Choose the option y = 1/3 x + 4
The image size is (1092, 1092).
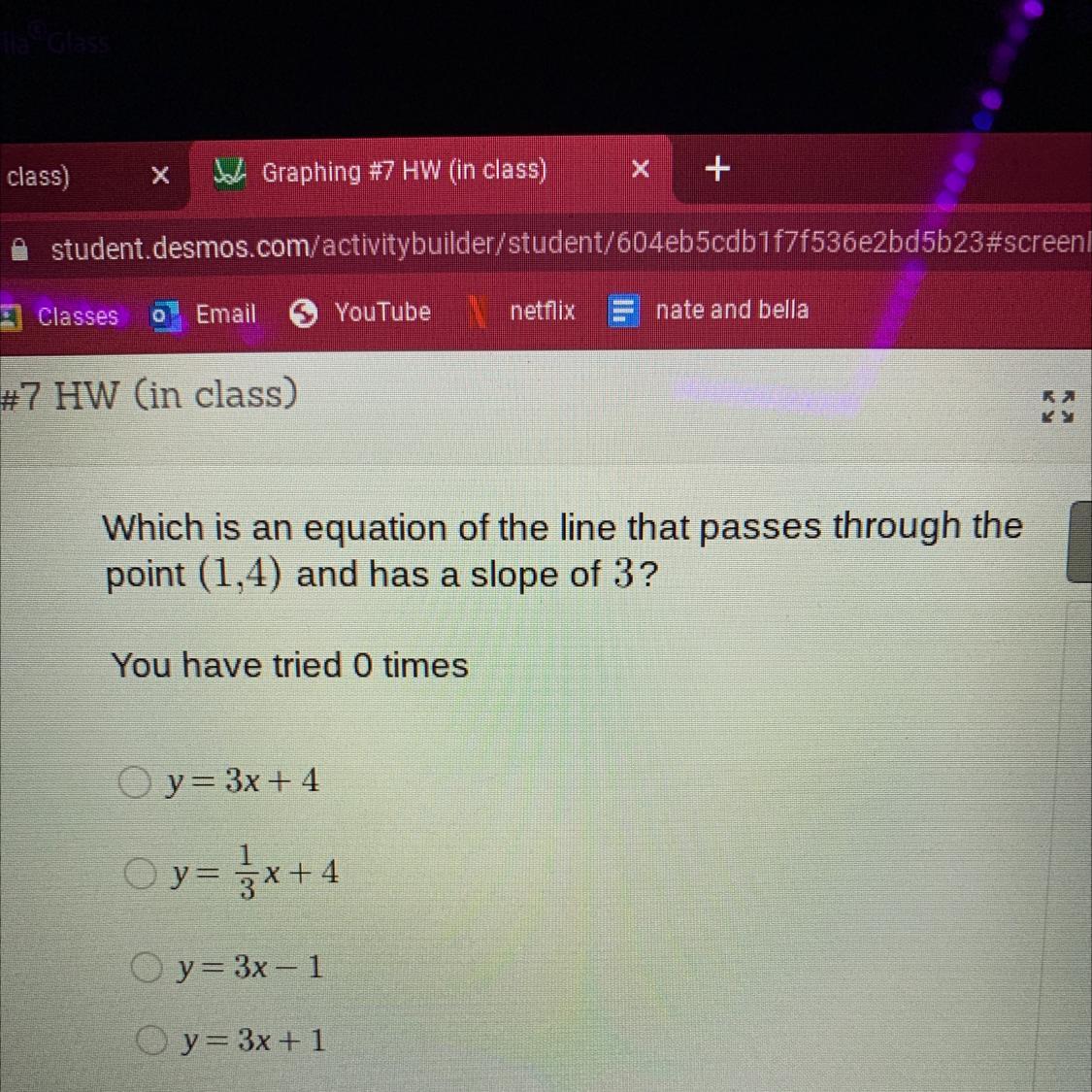pyautogui.click(x=140, y=875)
